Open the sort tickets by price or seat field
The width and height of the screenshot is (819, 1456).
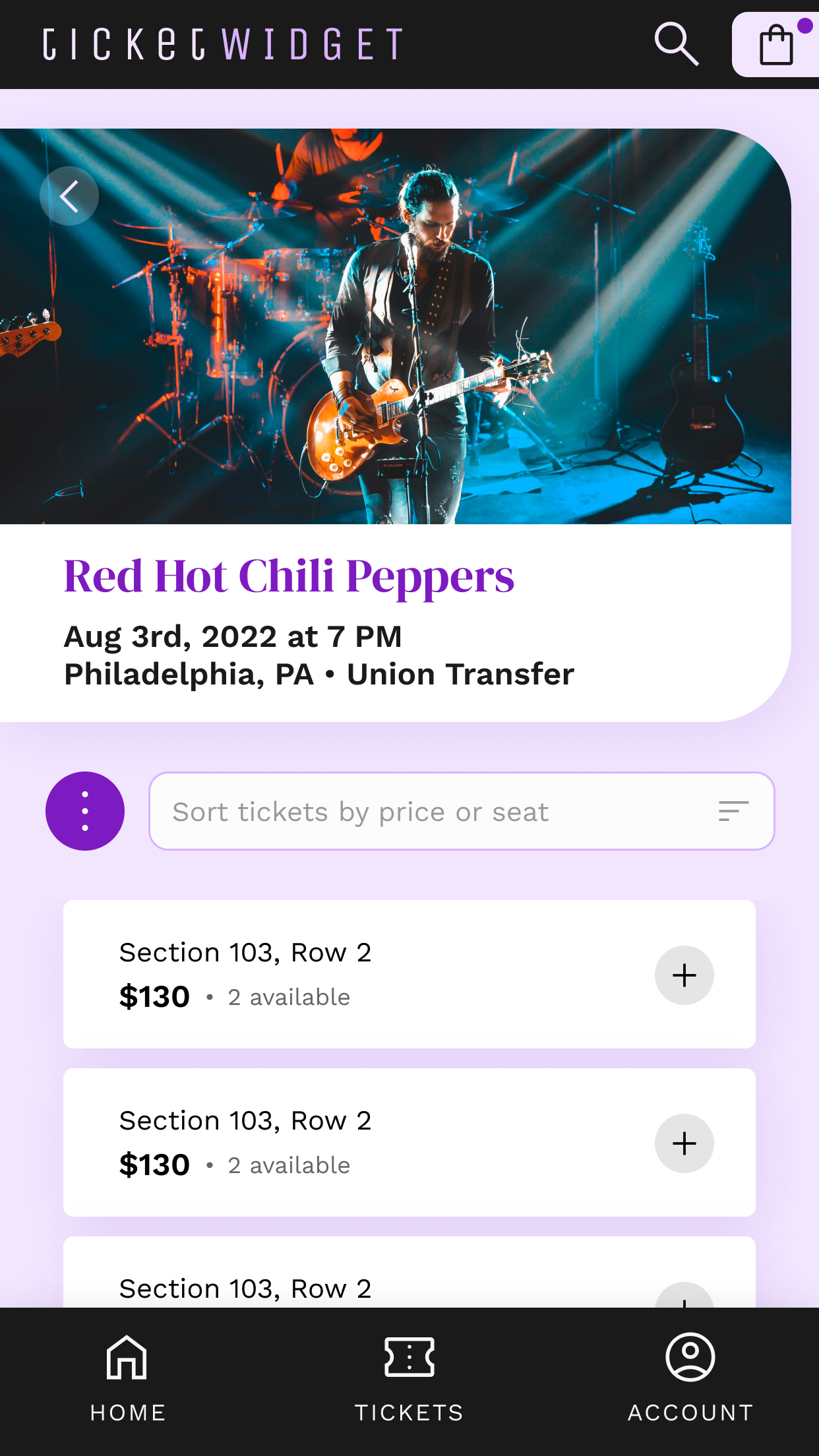(462, 811)
